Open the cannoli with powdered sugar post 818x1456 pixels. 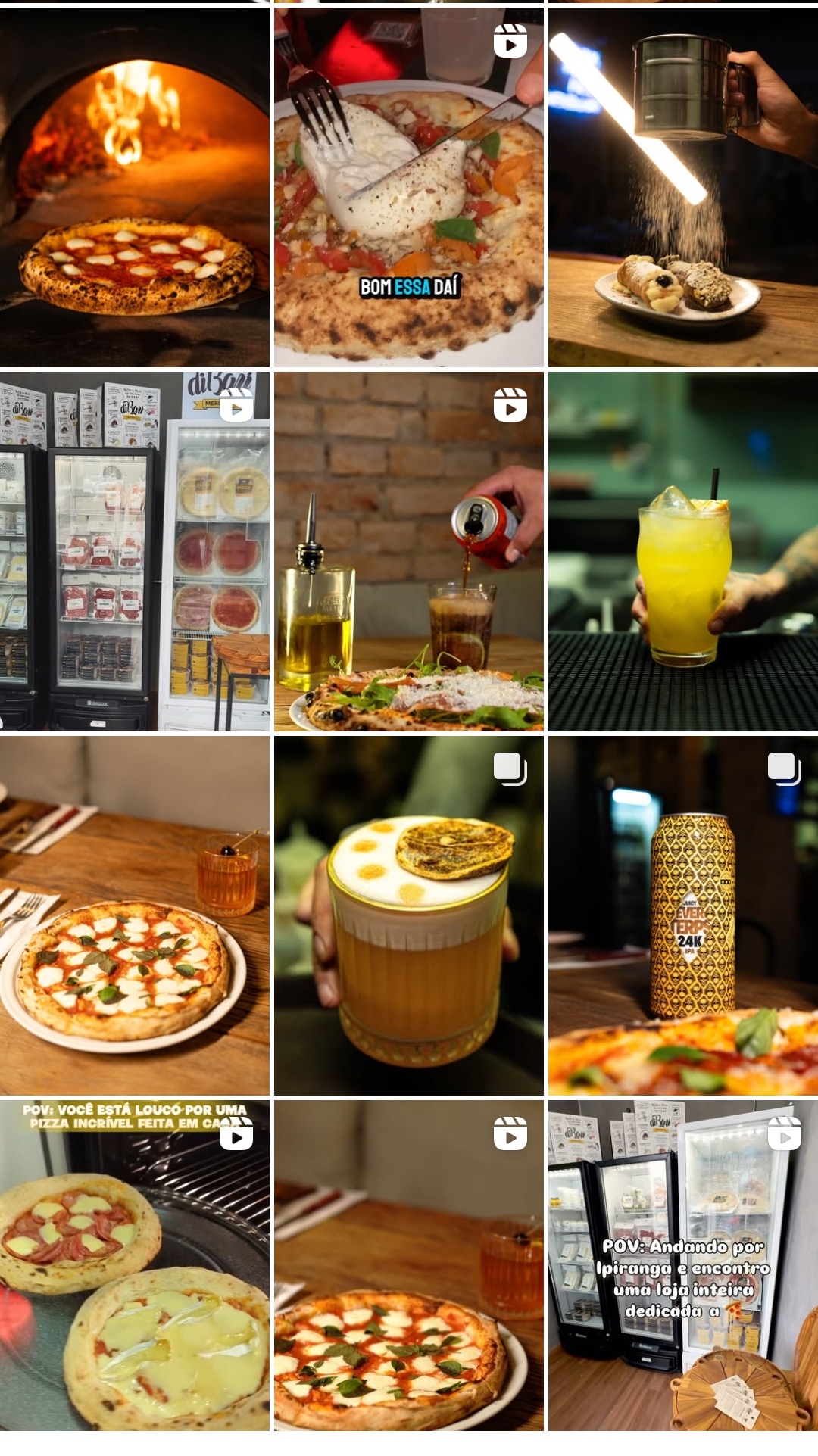pyautogui.click(x=683, y=187)
